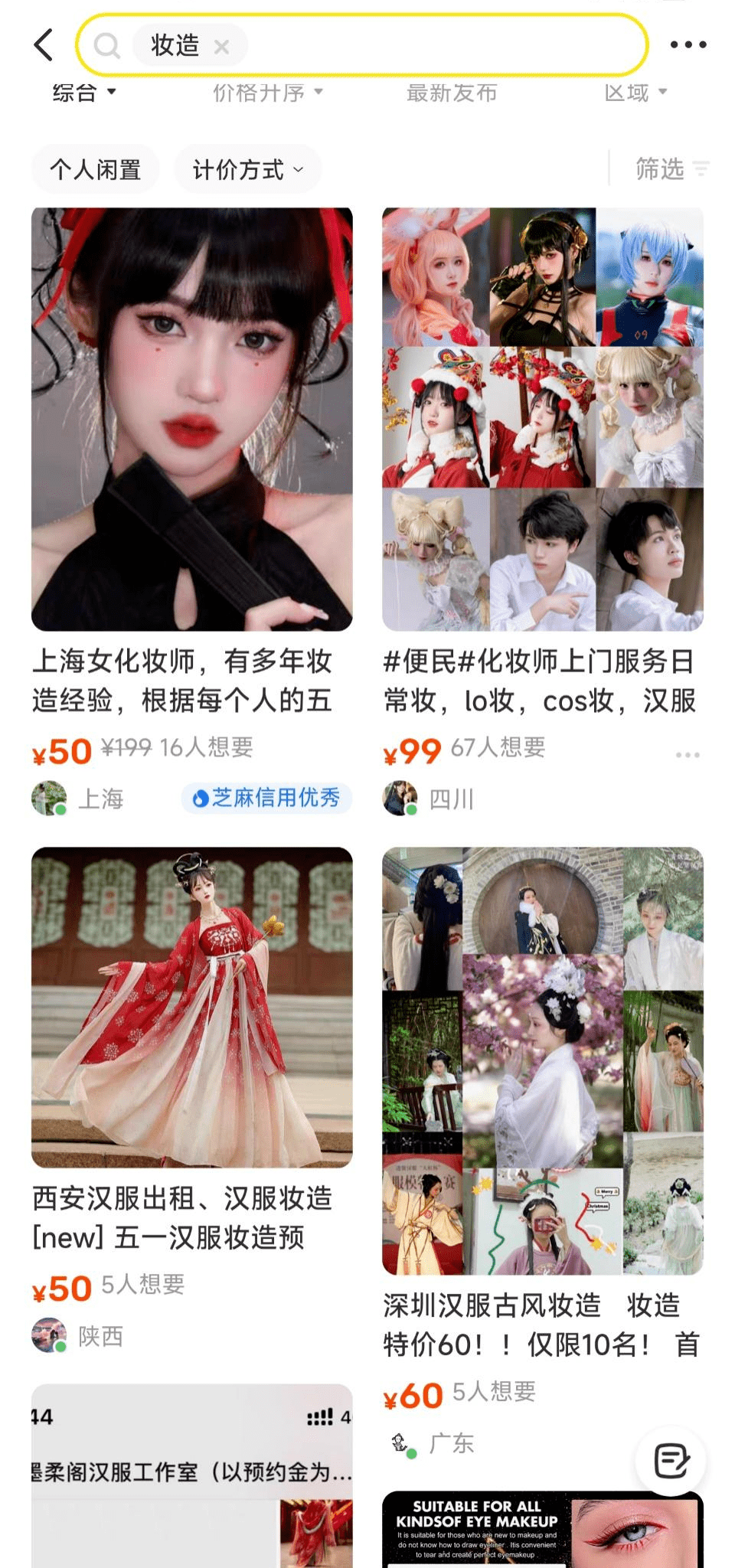Expand the 计价方式 dropdown chip

pyautogui.click(x=247, y=169)
